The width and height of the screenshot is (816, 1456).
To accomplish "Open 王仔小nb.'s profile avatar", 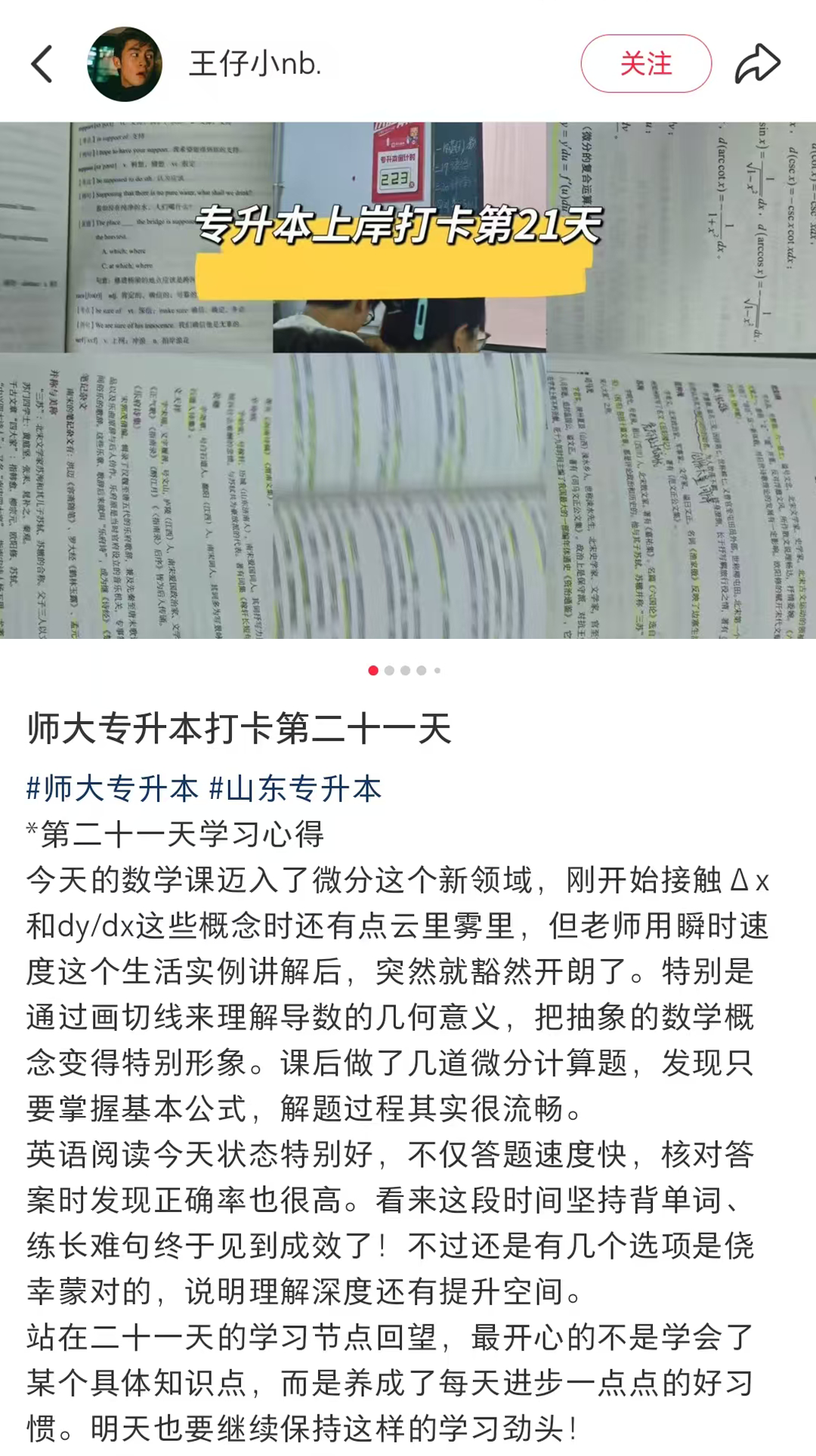I will (x=125, y=64).
